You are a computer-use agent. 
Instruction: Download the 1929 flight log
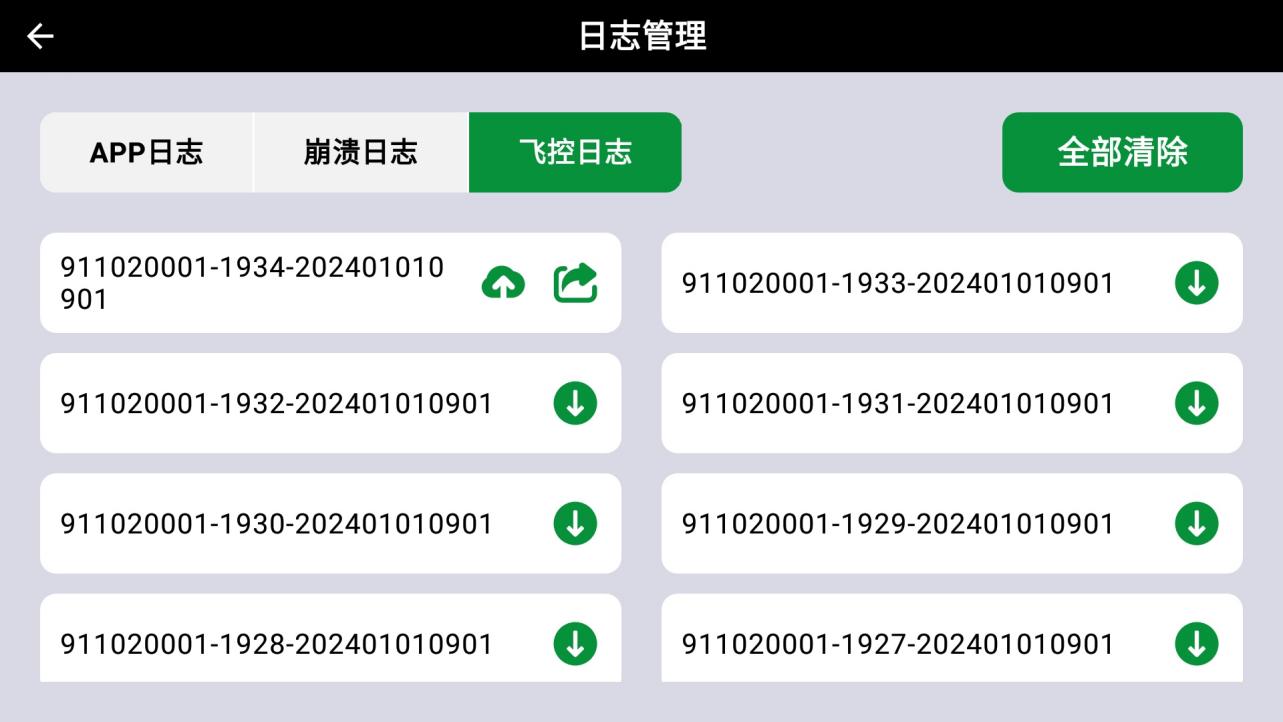tap(1197, 523)
